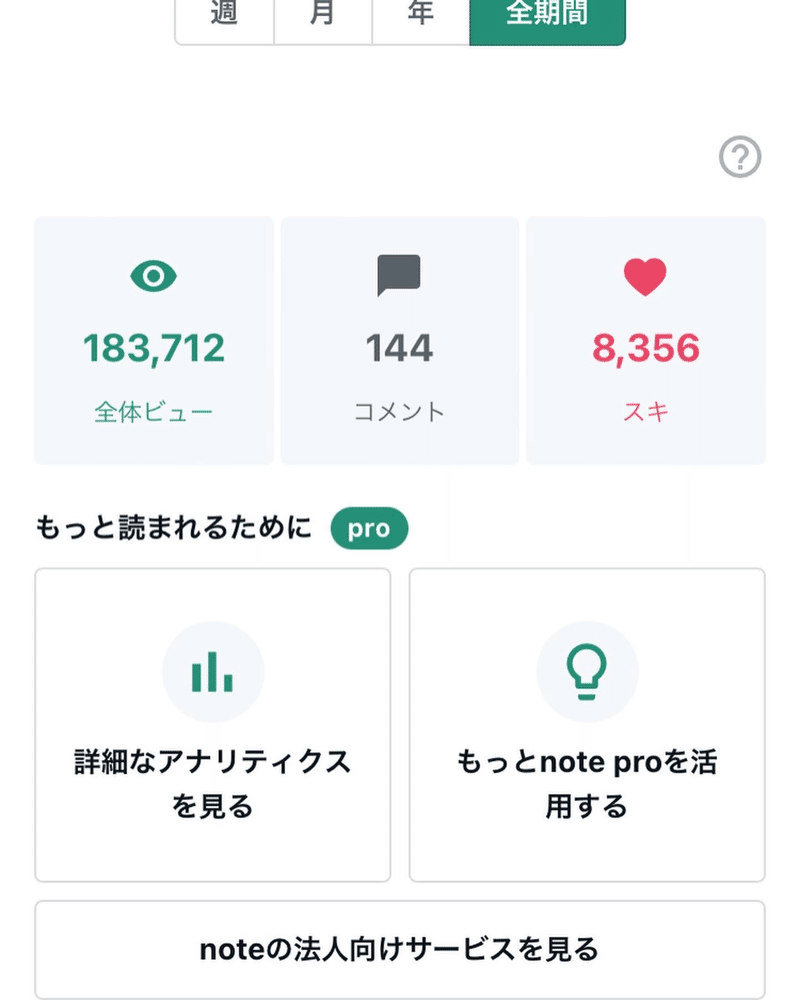Switch to the 週 tab
Screen dimensions: 800x1000
pyautogui.click(x=222, y=14)
